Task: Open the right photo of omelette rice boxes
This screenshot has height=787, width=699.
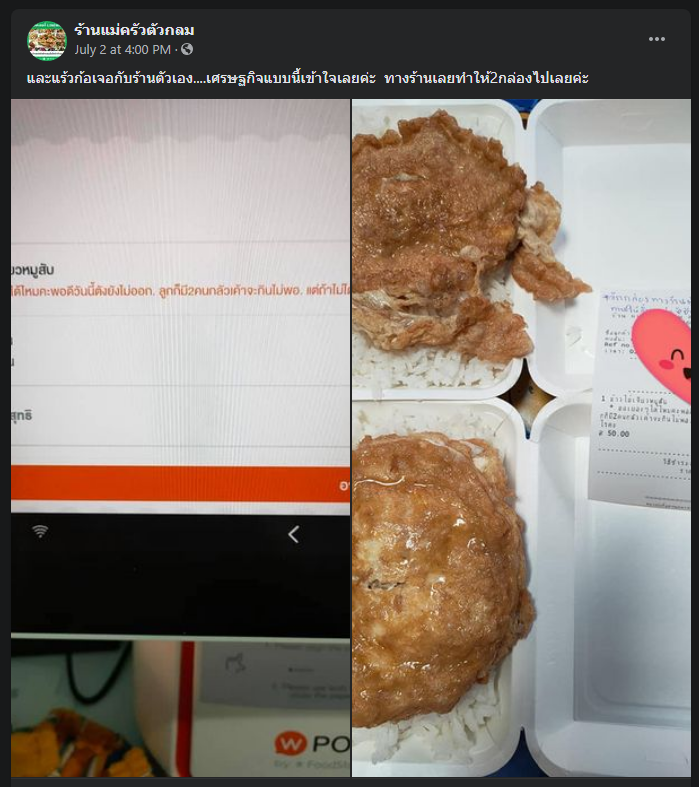Action: 521,438
